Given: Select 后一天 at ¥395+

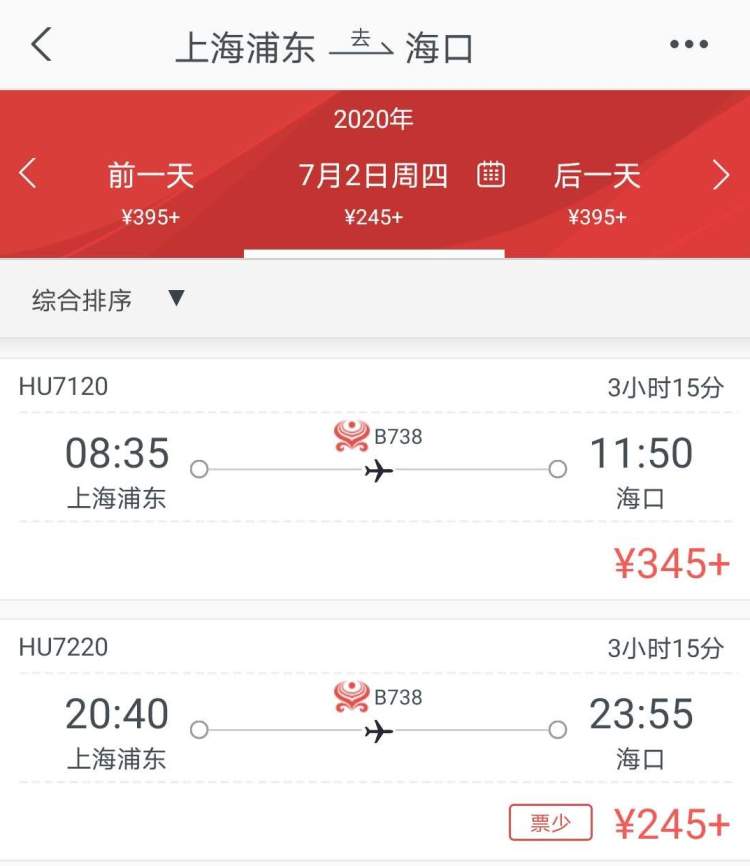Looking at the screenshot, I should [597, 192].
